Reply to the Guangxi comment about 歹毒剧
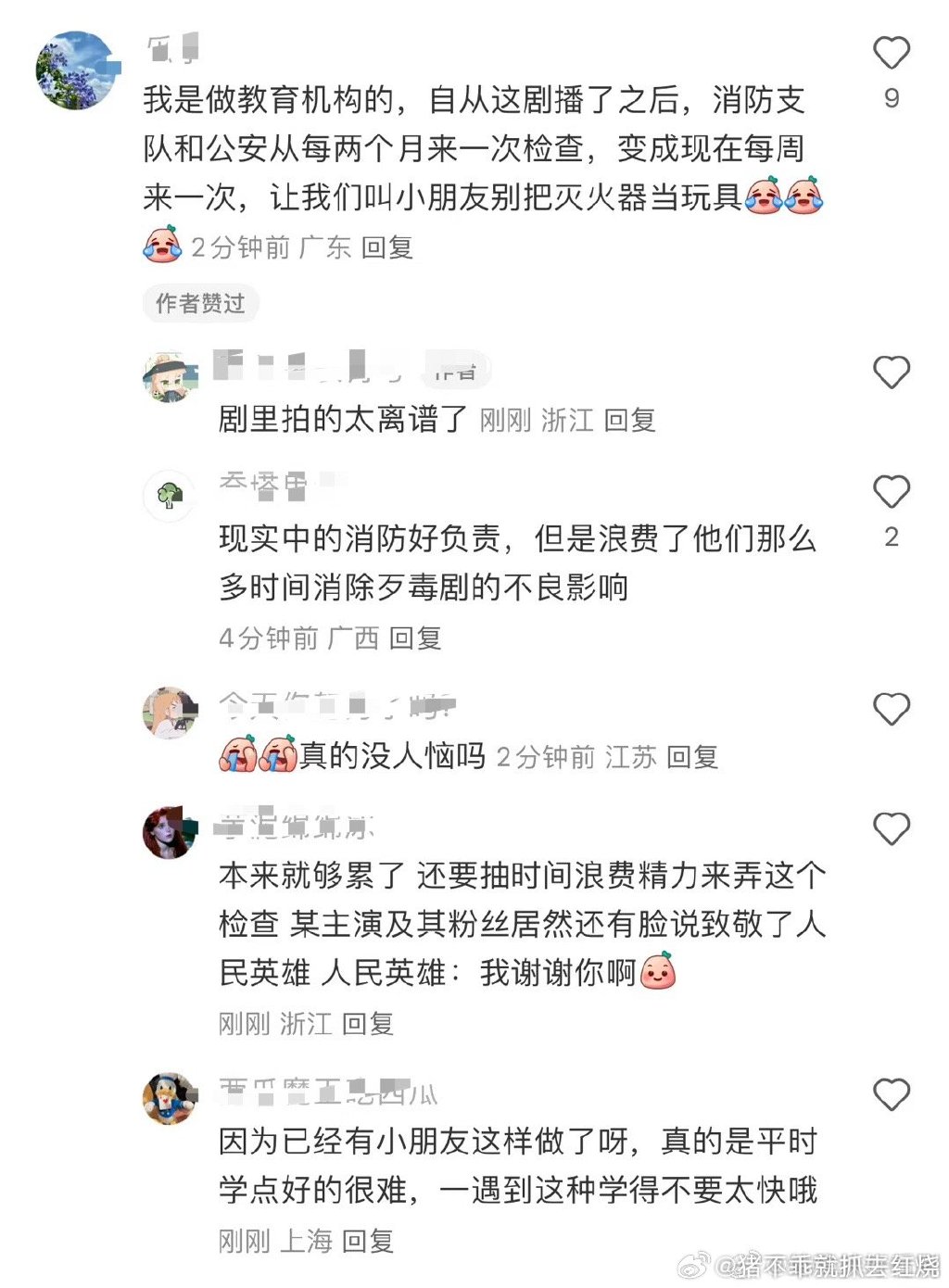Screen dimensions: 949x1288 click(x=414, y=638)
